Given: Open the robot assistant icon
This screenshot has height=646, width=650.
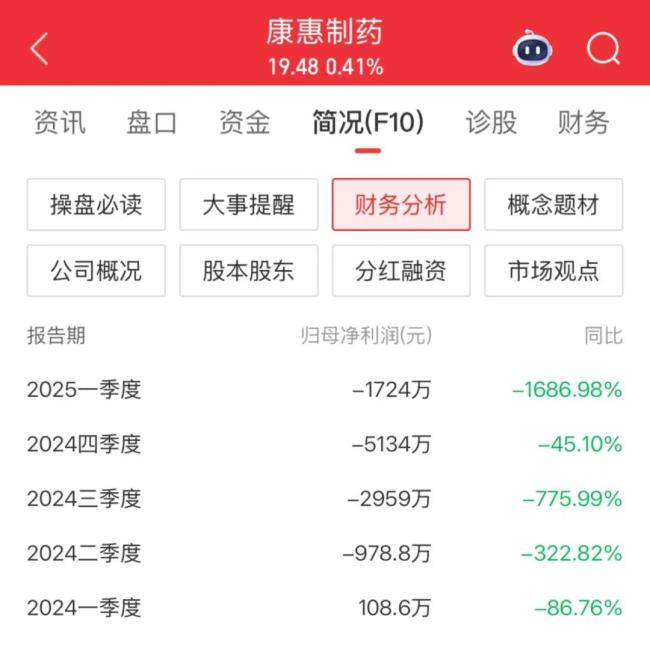Looking at the screenshot, I should pos(534,47).
